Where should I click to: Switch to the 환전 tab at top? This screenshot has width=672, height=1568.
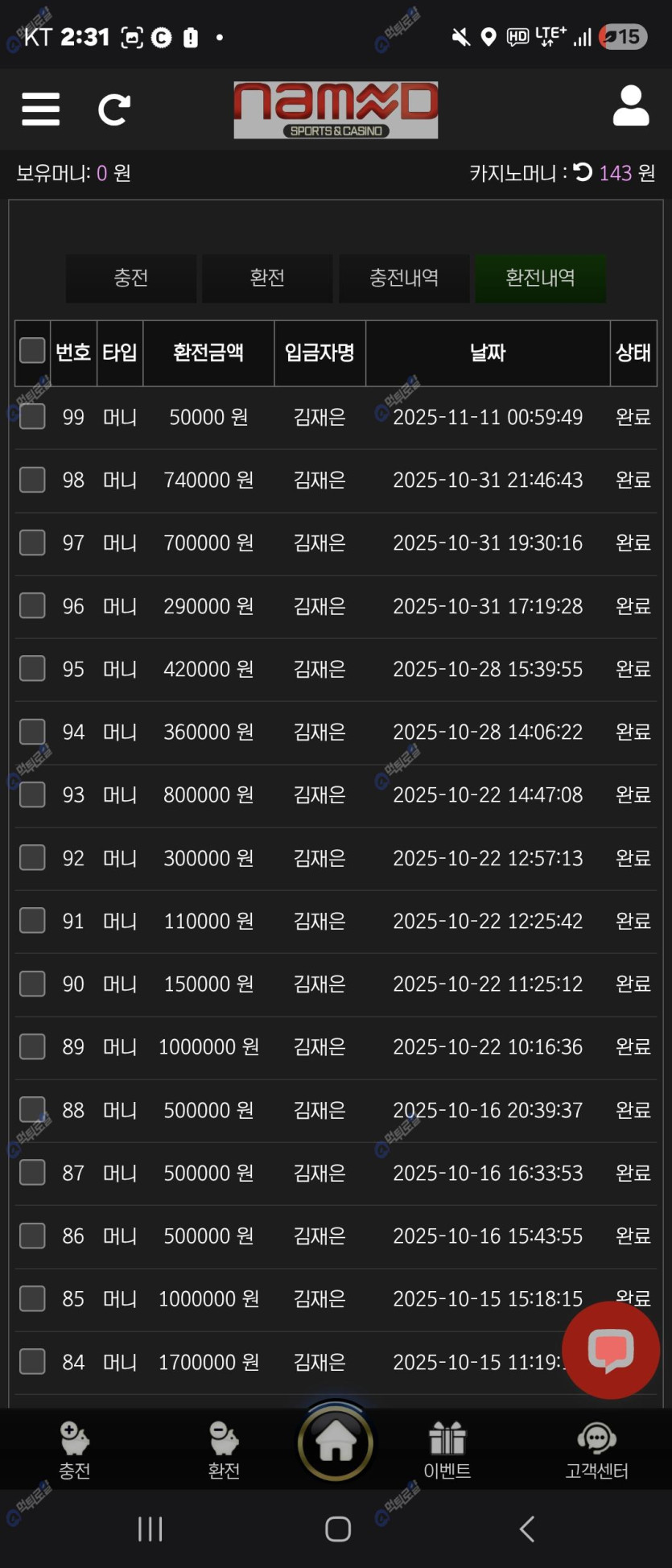click(267, 279)
